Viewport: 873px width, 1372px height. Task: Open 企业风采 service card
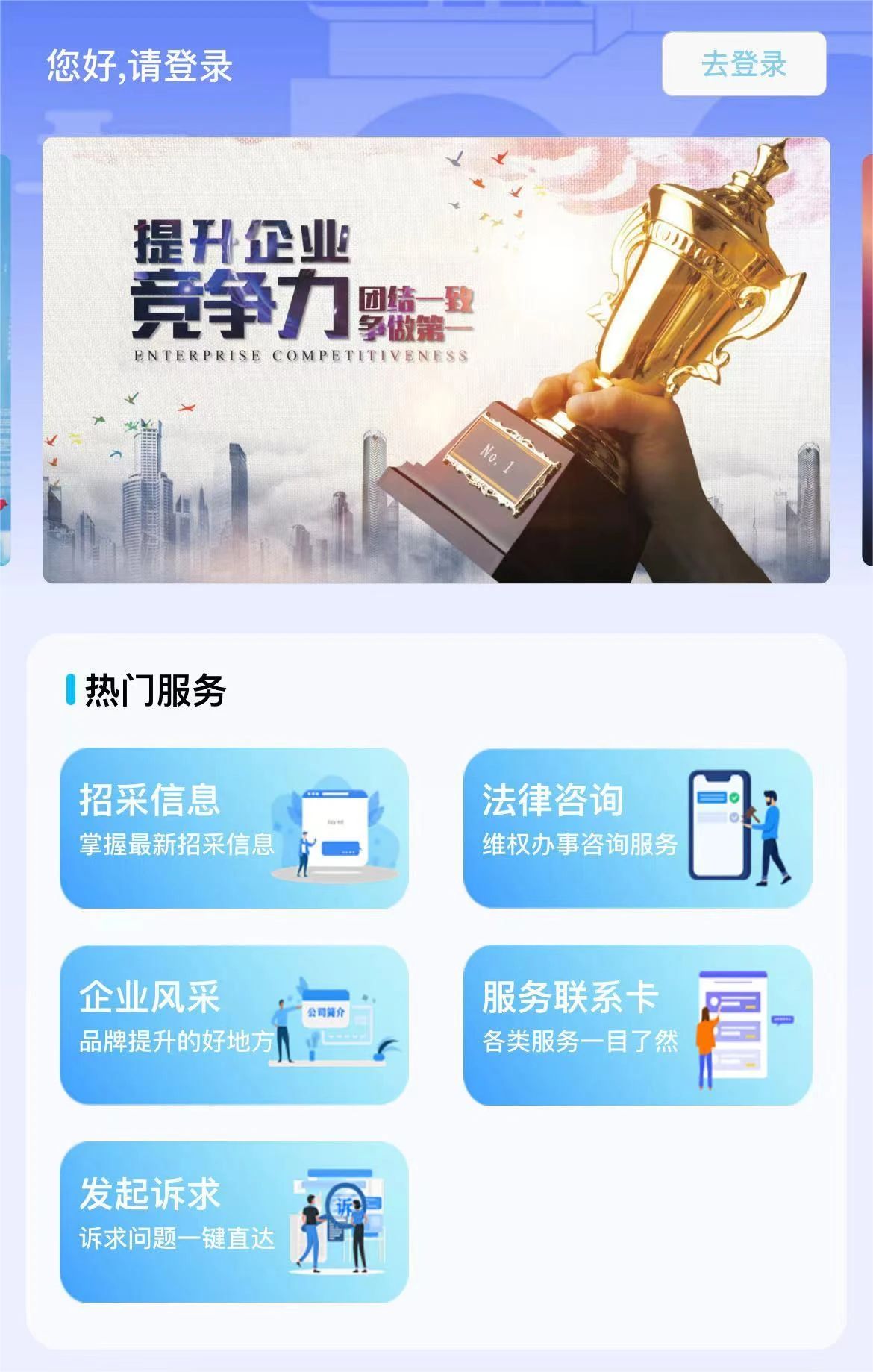(234, 1024)
